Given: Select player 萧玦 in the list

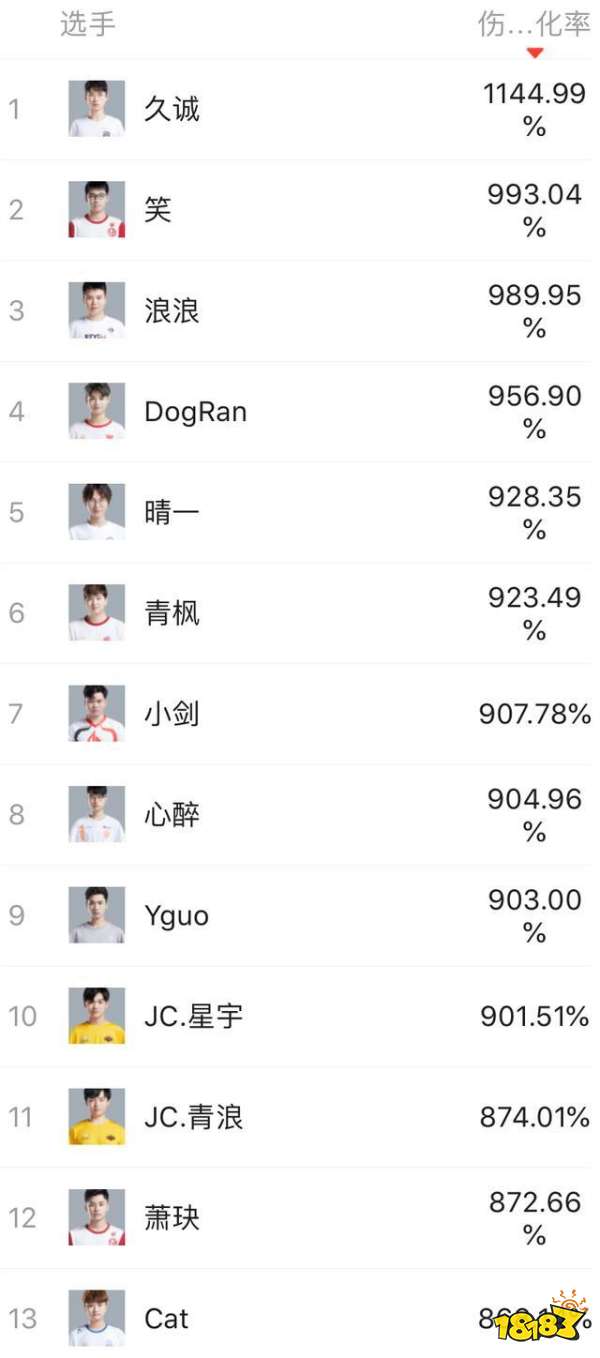Looking at the screenshot, I should pyautogui.click(x=172, y=1217).
